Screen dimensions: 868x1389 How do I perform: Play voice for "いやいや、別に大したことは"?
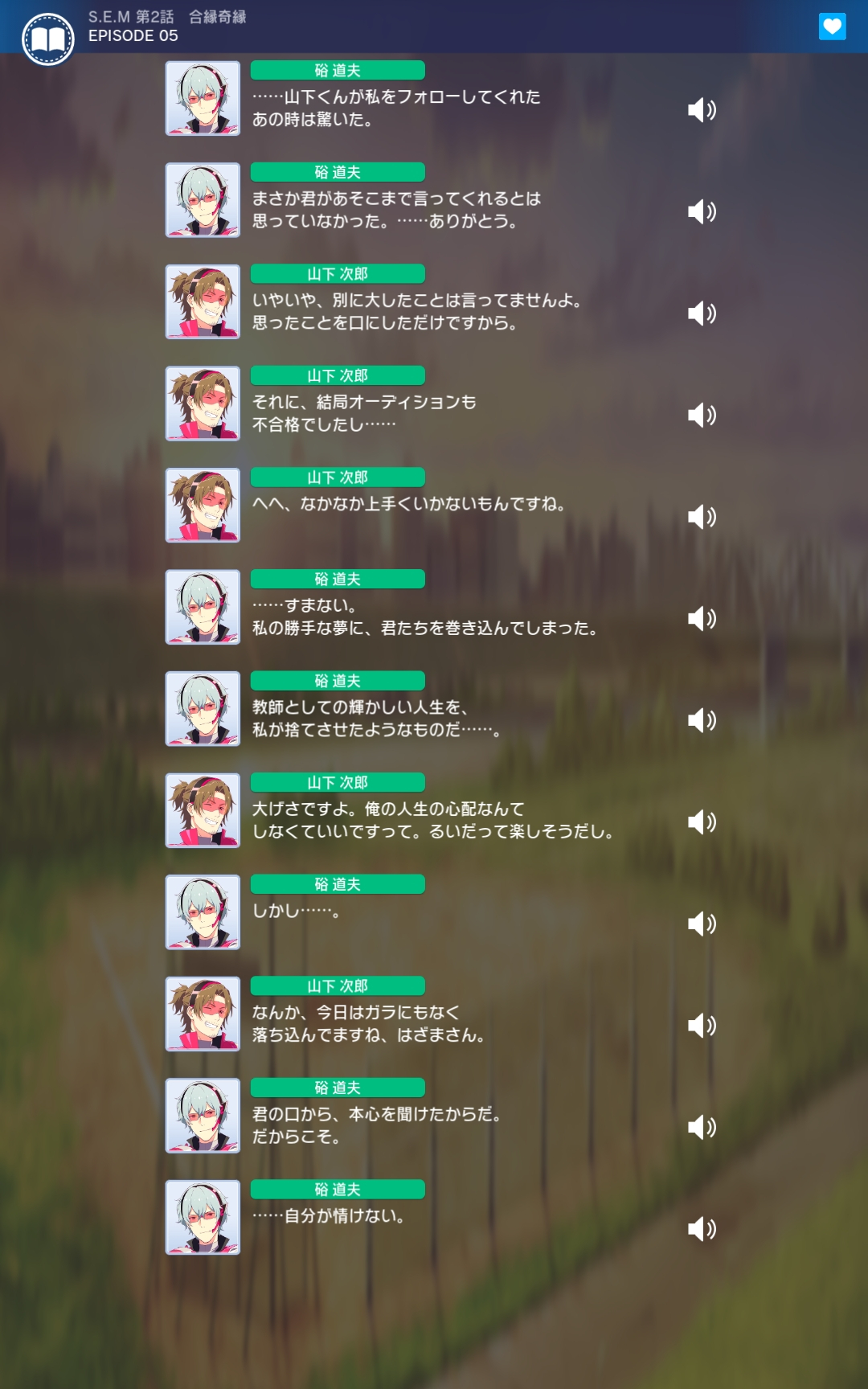coord(702,313)
